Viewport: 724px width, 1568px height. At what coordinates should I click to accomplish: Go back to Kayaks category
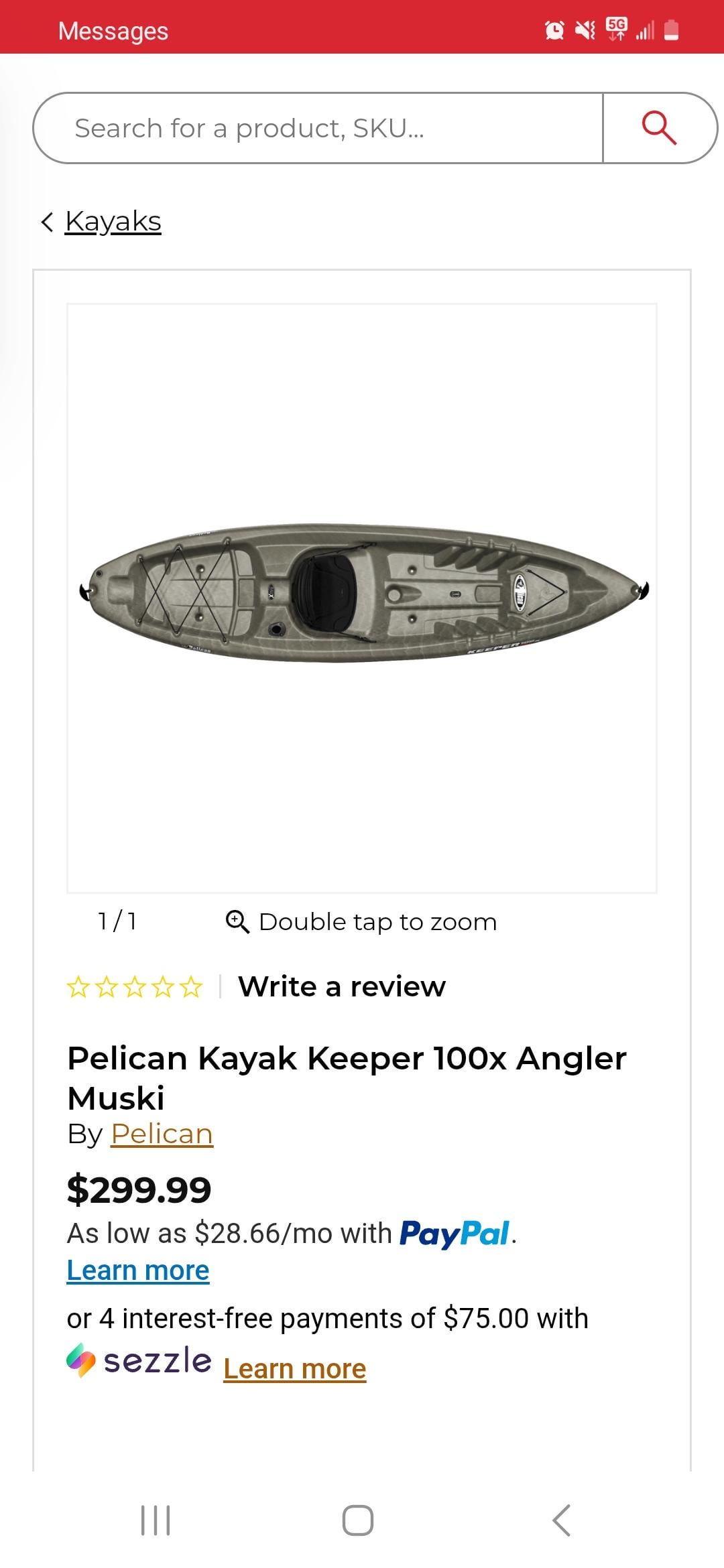click(113, 221)
